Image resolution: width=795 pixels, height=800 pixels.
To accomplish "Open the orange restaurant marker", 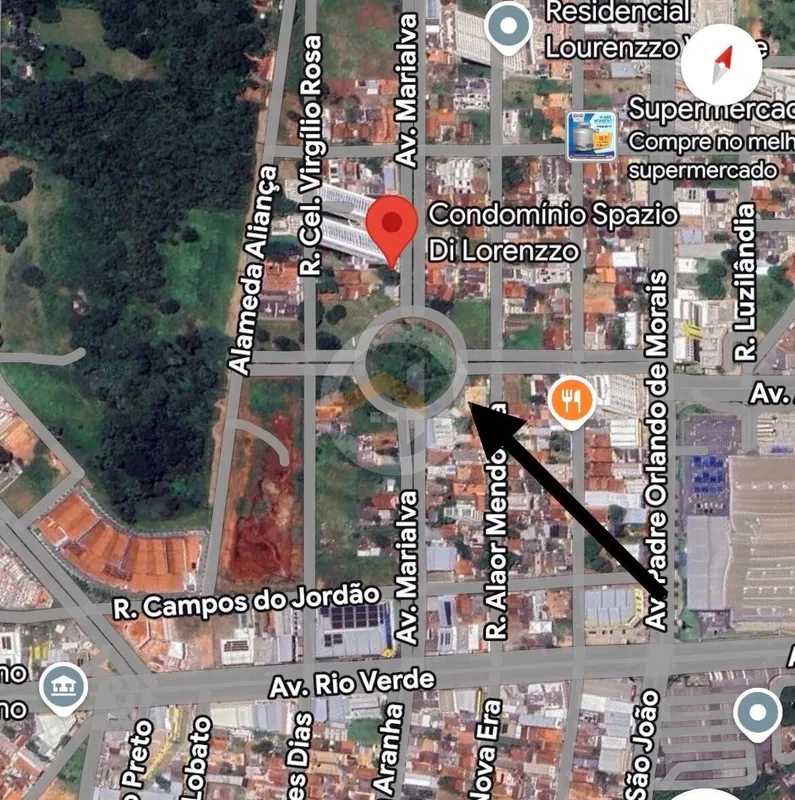I will (571, 402).
